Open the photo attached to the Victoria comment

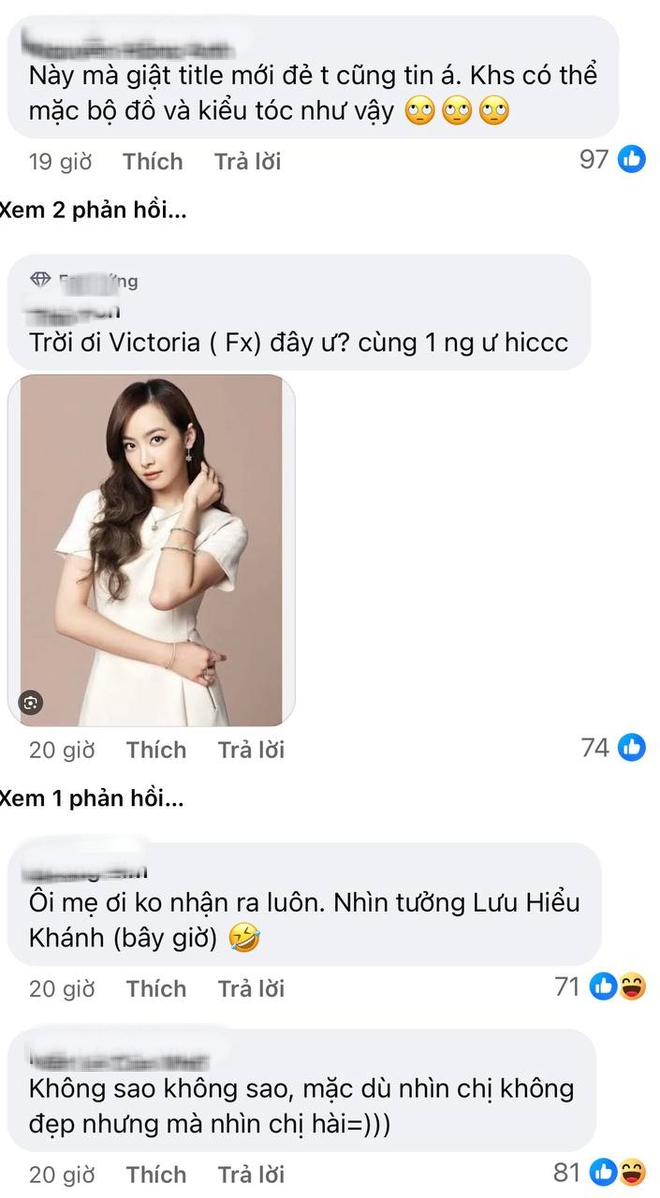(x=151, y=550)
